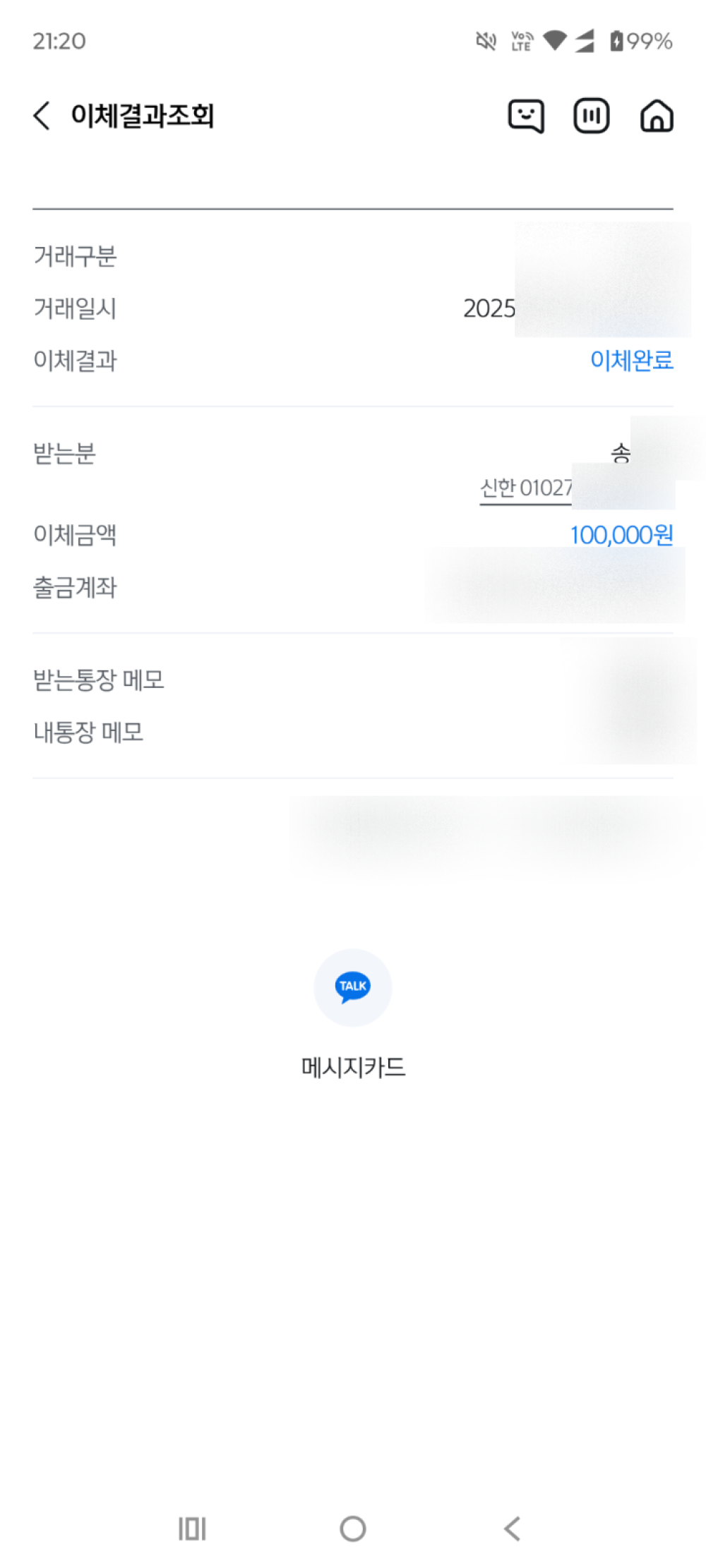Tap the system back button
Image resolution: width=706 pixels, height=1568 pixels.
click(x=513, y=1529)
